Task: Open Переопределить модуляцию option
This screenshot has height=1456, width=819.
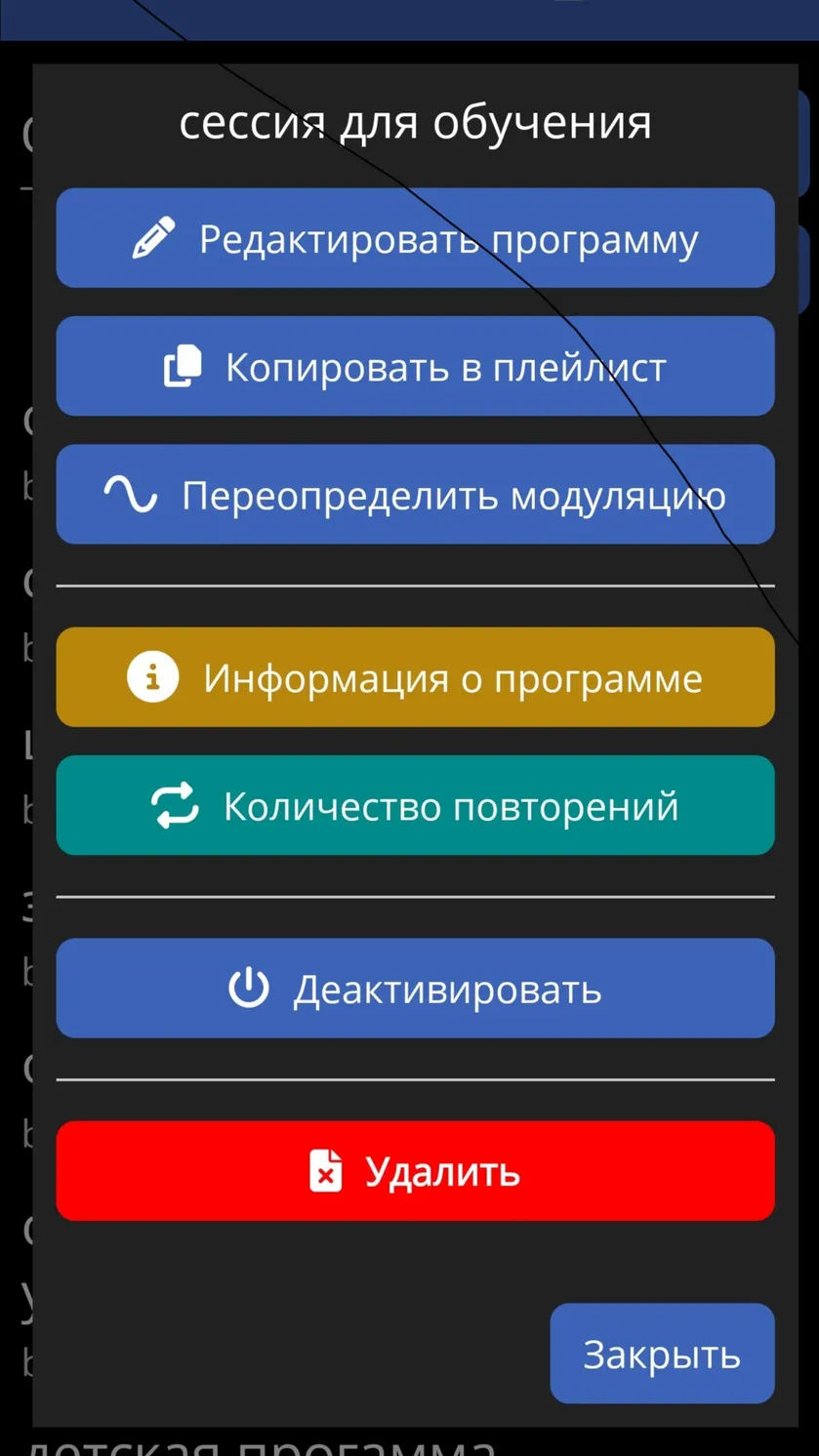Action: [415, 495]
